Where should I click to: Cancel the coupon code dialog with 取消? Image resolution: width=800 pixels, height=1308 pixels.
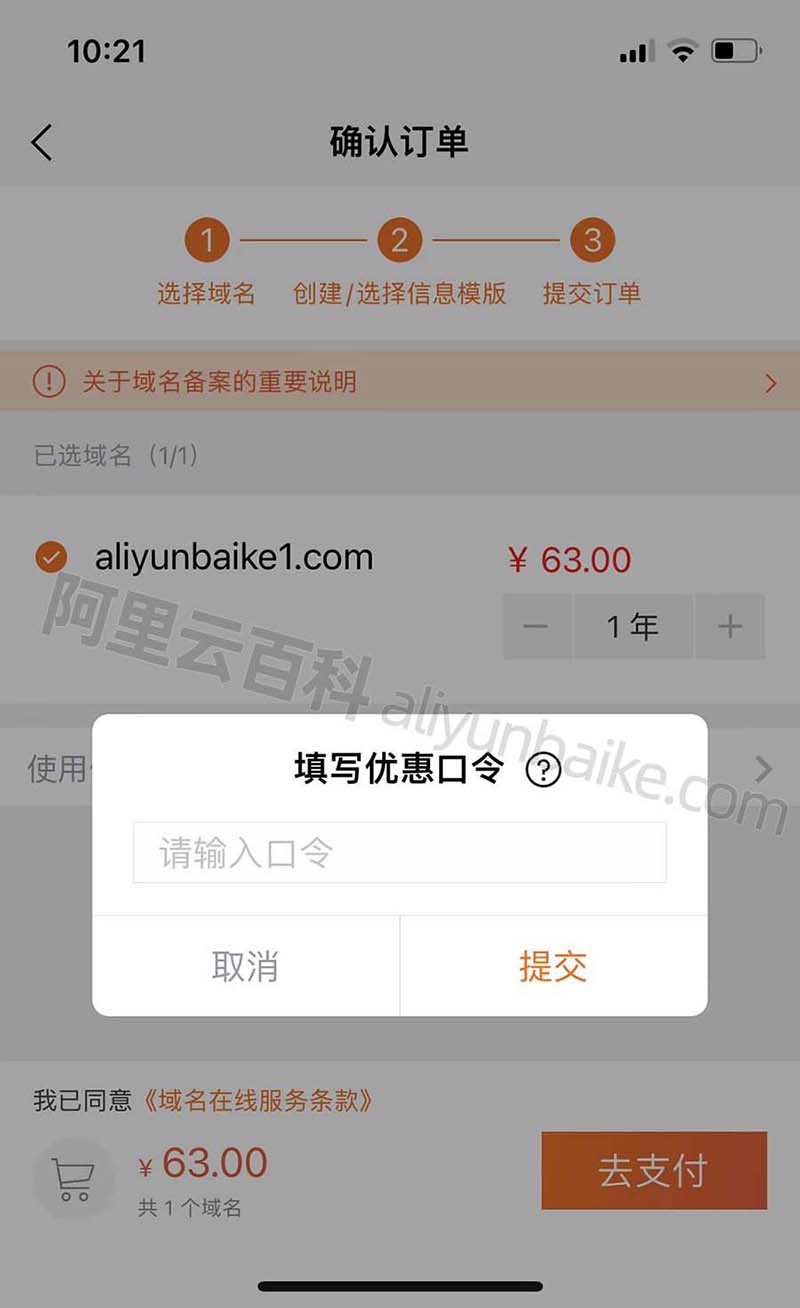pos(245,966)
